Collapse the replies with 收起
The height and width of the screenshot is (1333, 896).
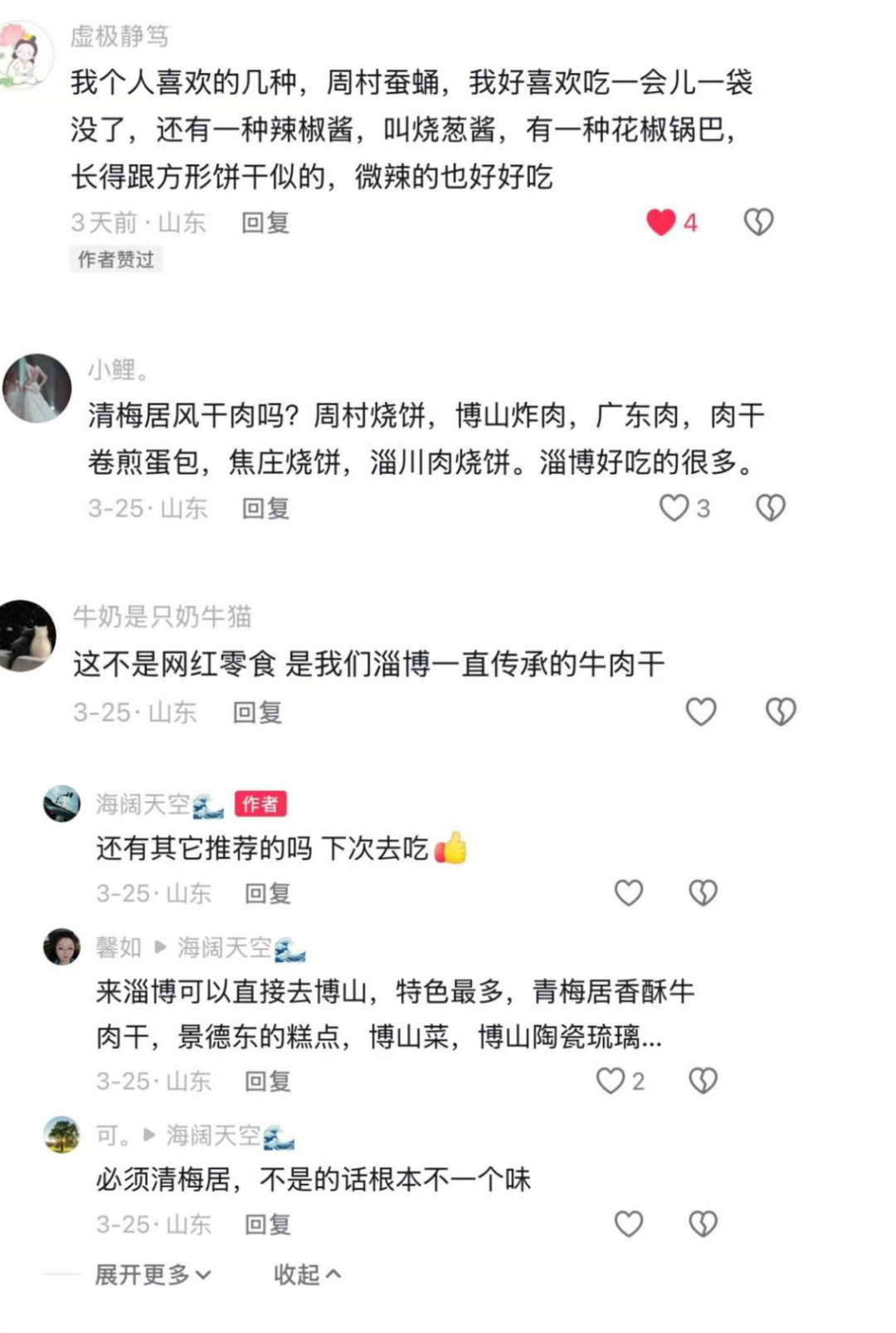[307, 1274]
